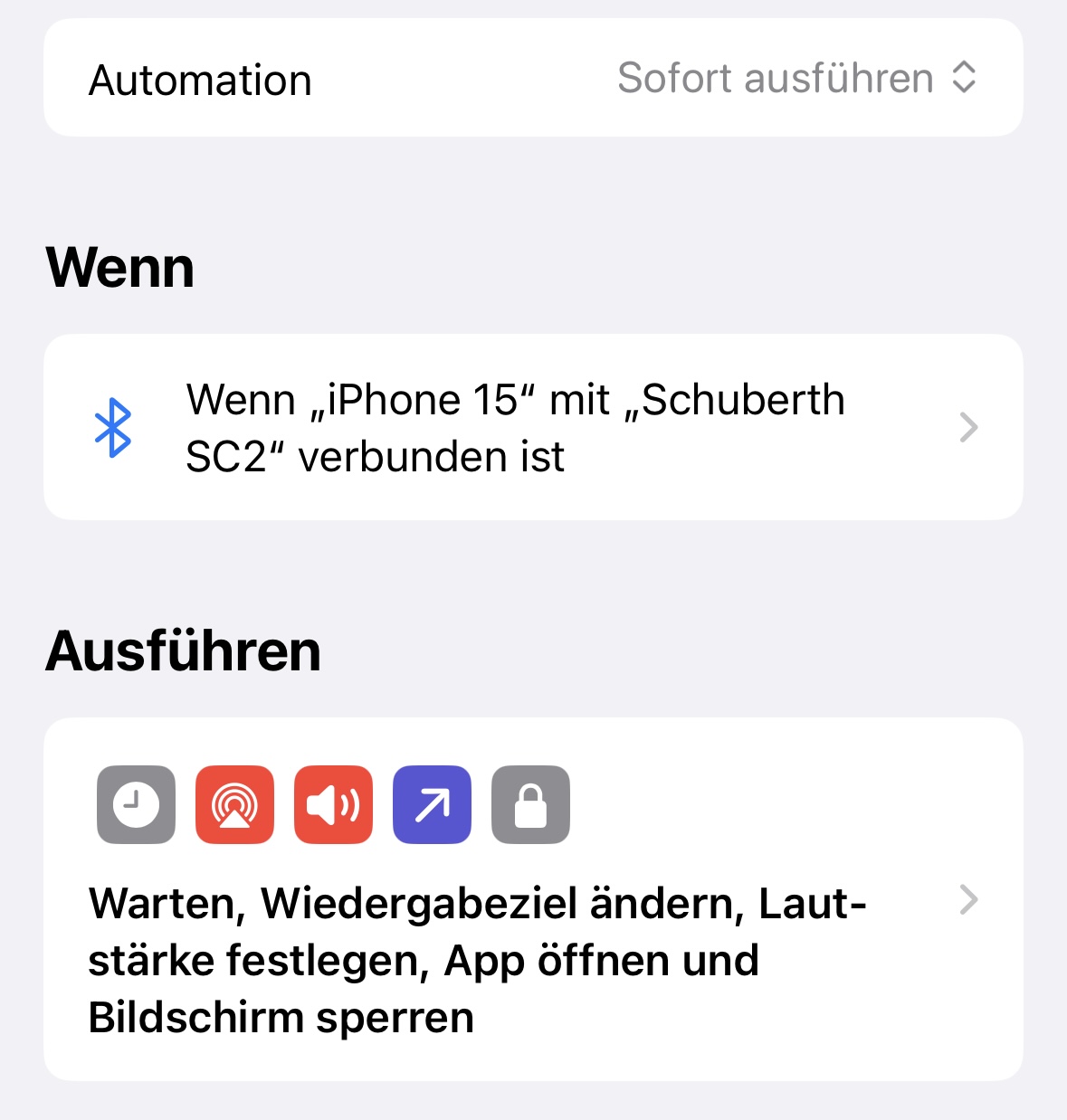Viewport: 1067px width, 1120px height.
Task: Open the Schuberth SC2 Bluetooth trigger row
Action: pyautogui.click(x=533, y=428)
